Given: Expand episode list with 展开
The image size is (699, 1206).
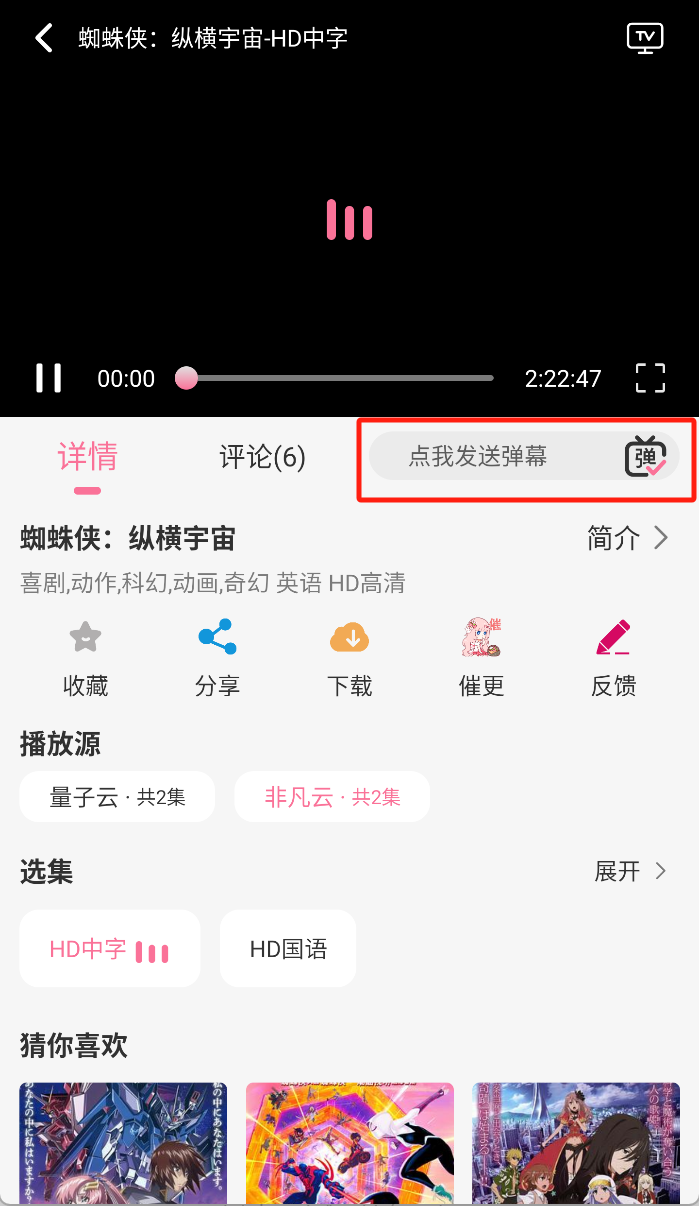Looking at the screenshot, I should tap(630, 871).
